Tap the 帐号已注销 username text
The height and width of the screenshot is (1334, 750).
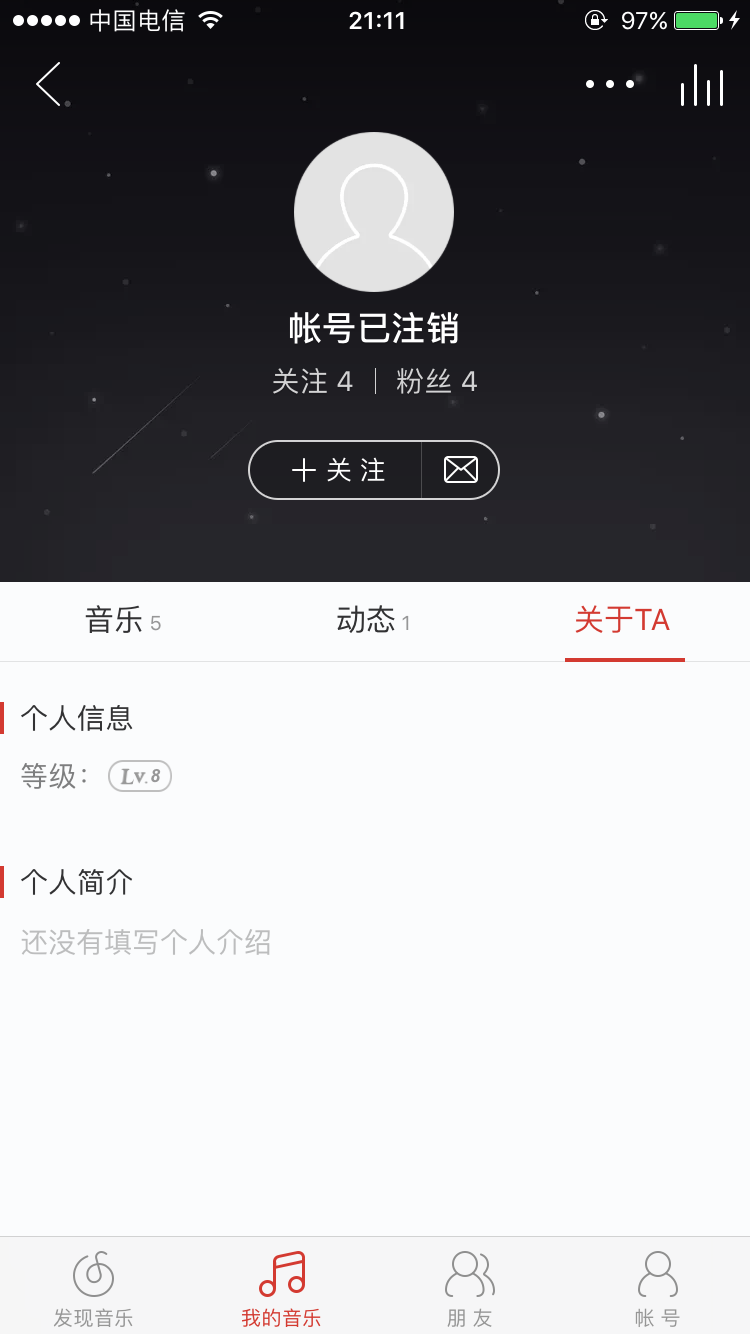point(374,328)
